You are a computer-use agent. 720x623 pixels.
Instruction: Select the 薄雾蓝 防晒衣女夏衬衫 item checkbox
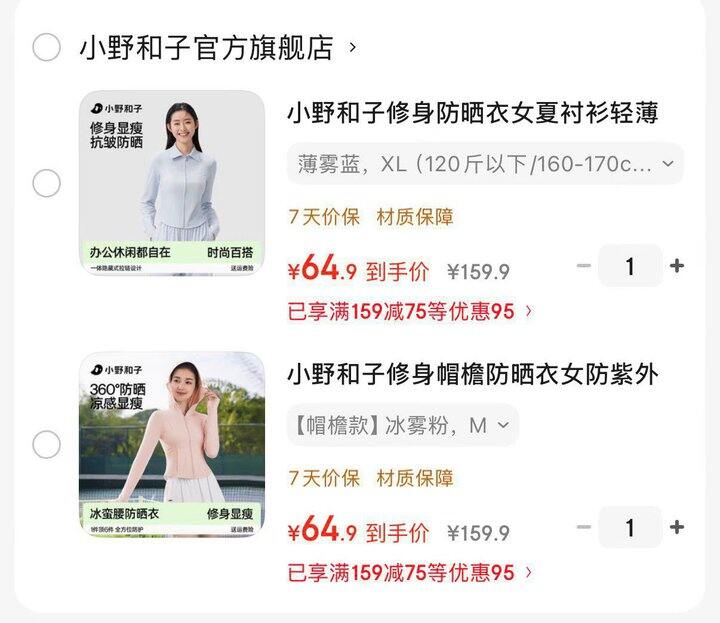click(47, 183)
